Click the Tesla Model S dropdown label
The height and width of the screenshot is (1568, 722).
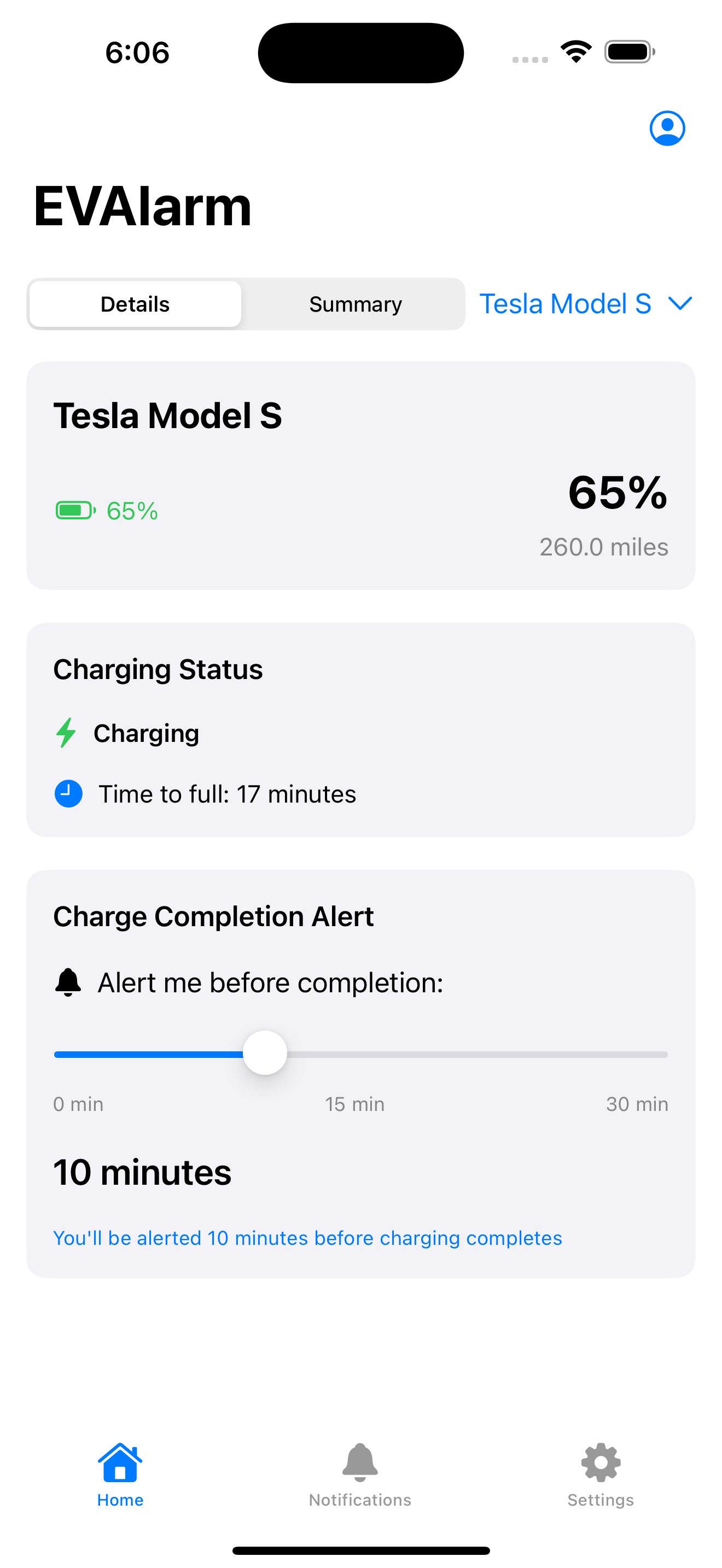click(566, 303)
